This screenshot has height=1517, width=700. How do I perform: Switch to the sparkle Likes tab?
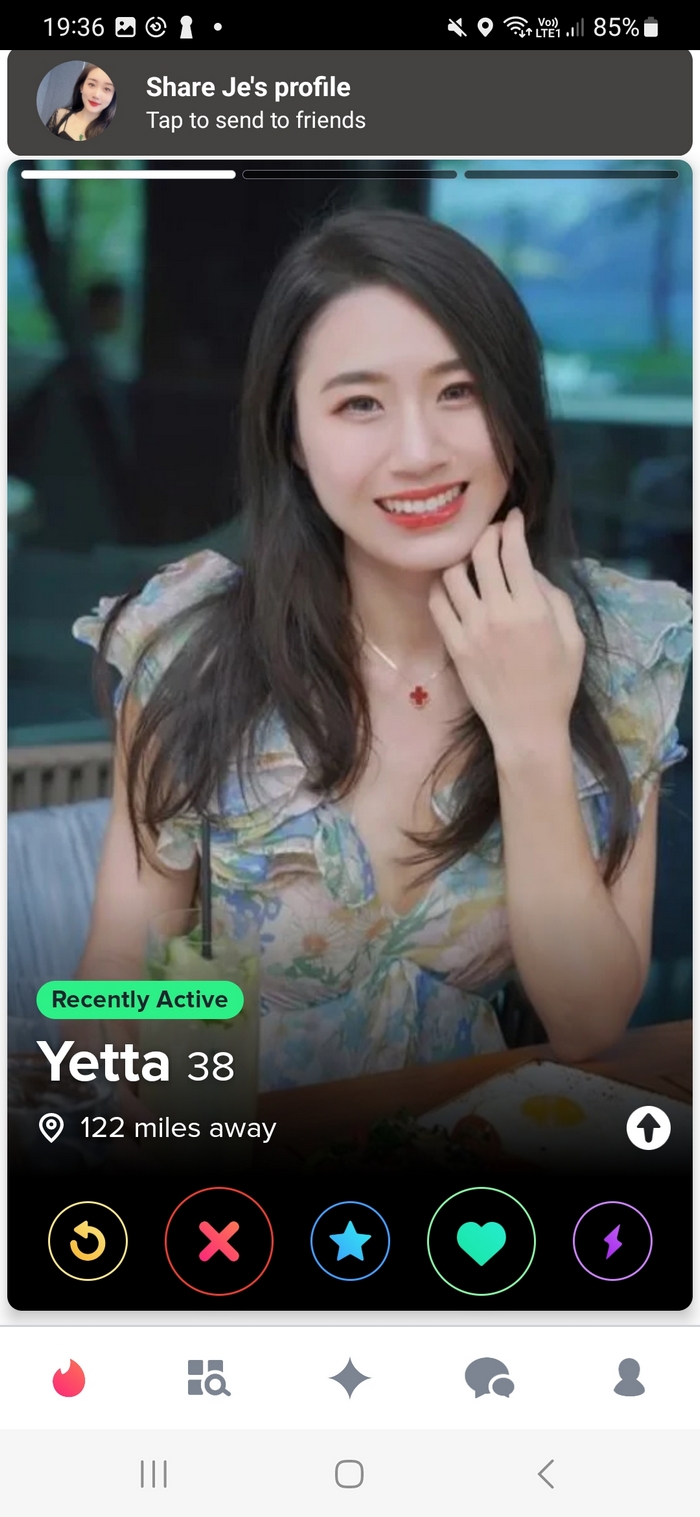tap(350, 1377)
